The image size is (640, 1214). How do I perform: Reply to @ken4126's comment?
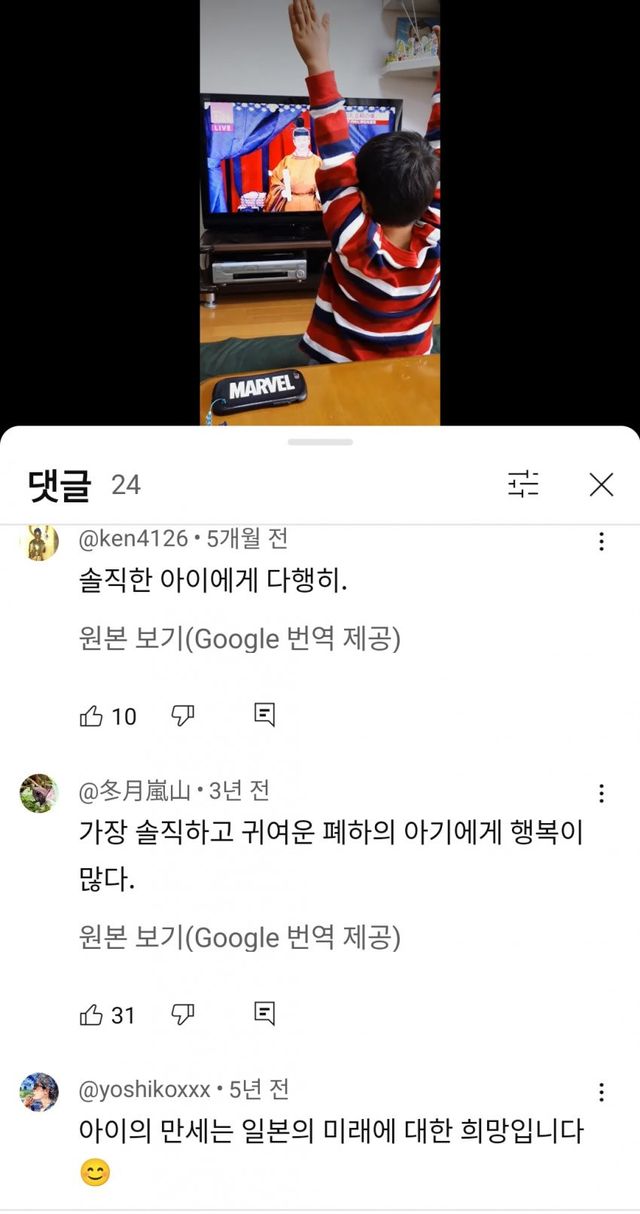[x=264, y=716]
